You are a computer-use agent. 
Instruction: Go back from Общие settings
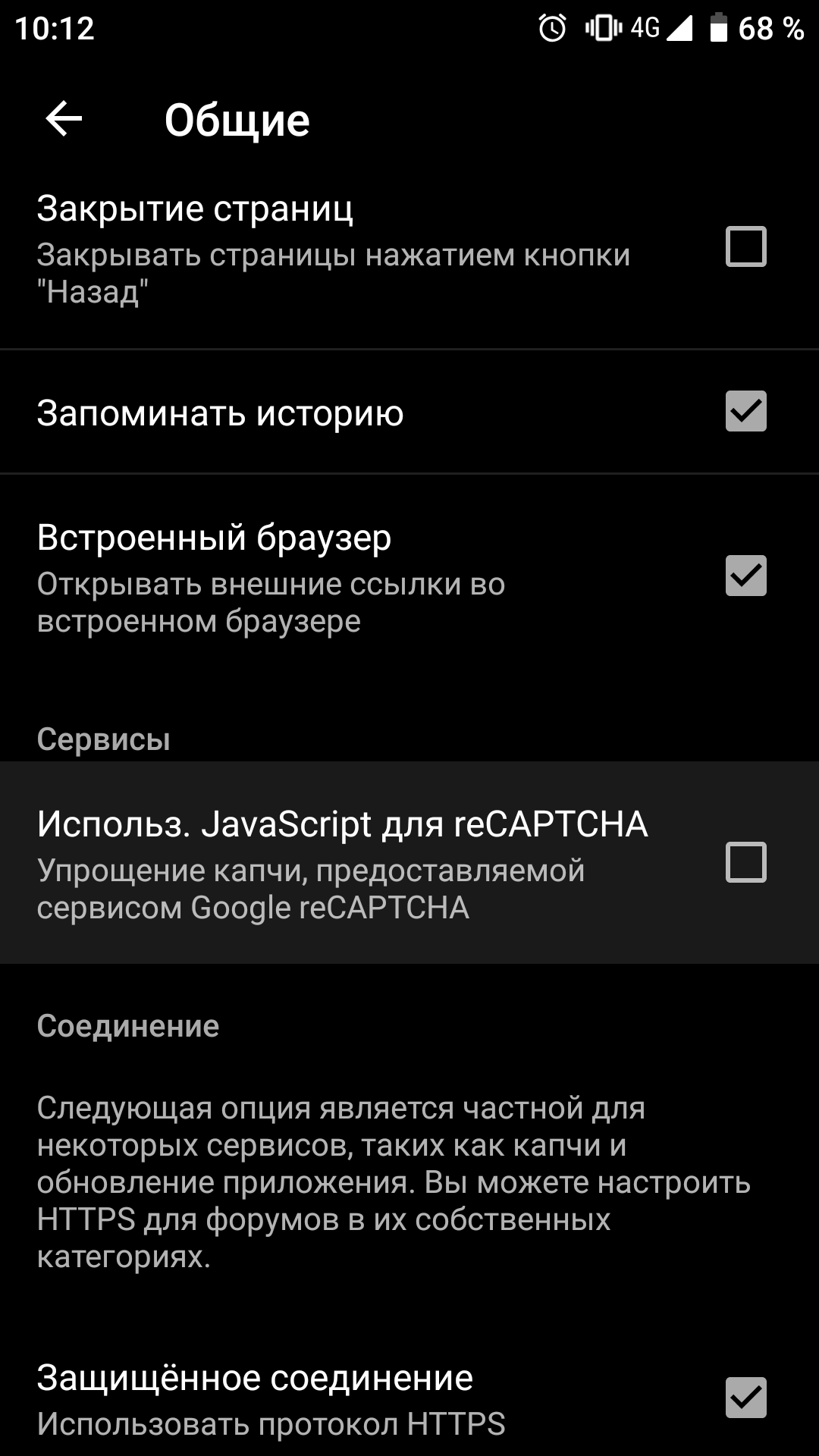click(64, 119)
